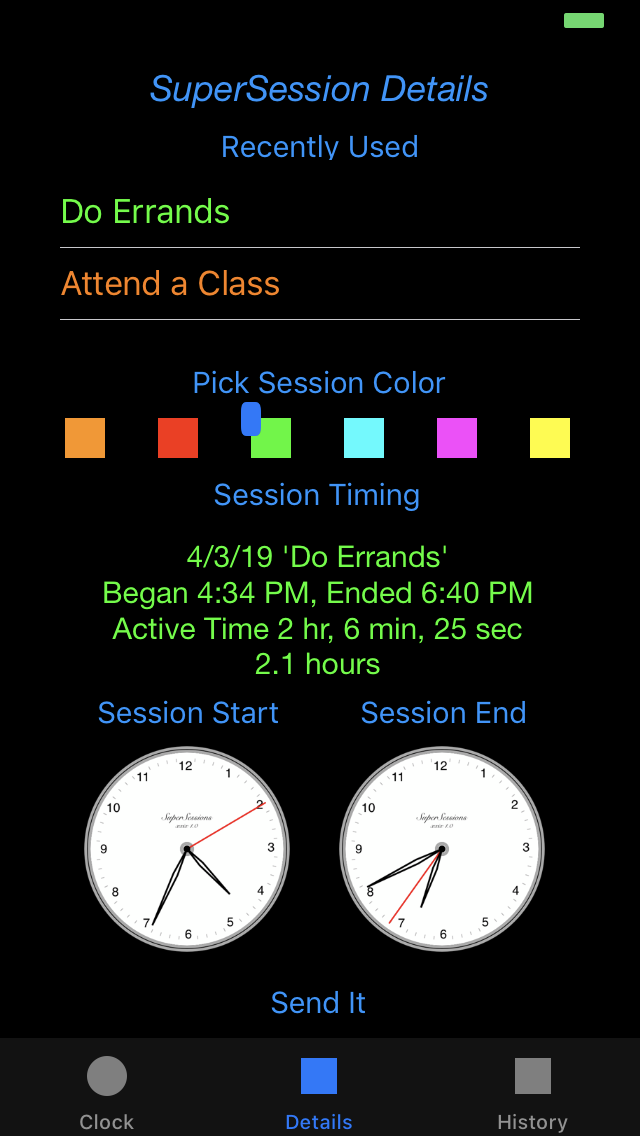Viewport: 640px width, 1136px height.
Task: Select the Do Errands recent session
Action: (320, 212)
